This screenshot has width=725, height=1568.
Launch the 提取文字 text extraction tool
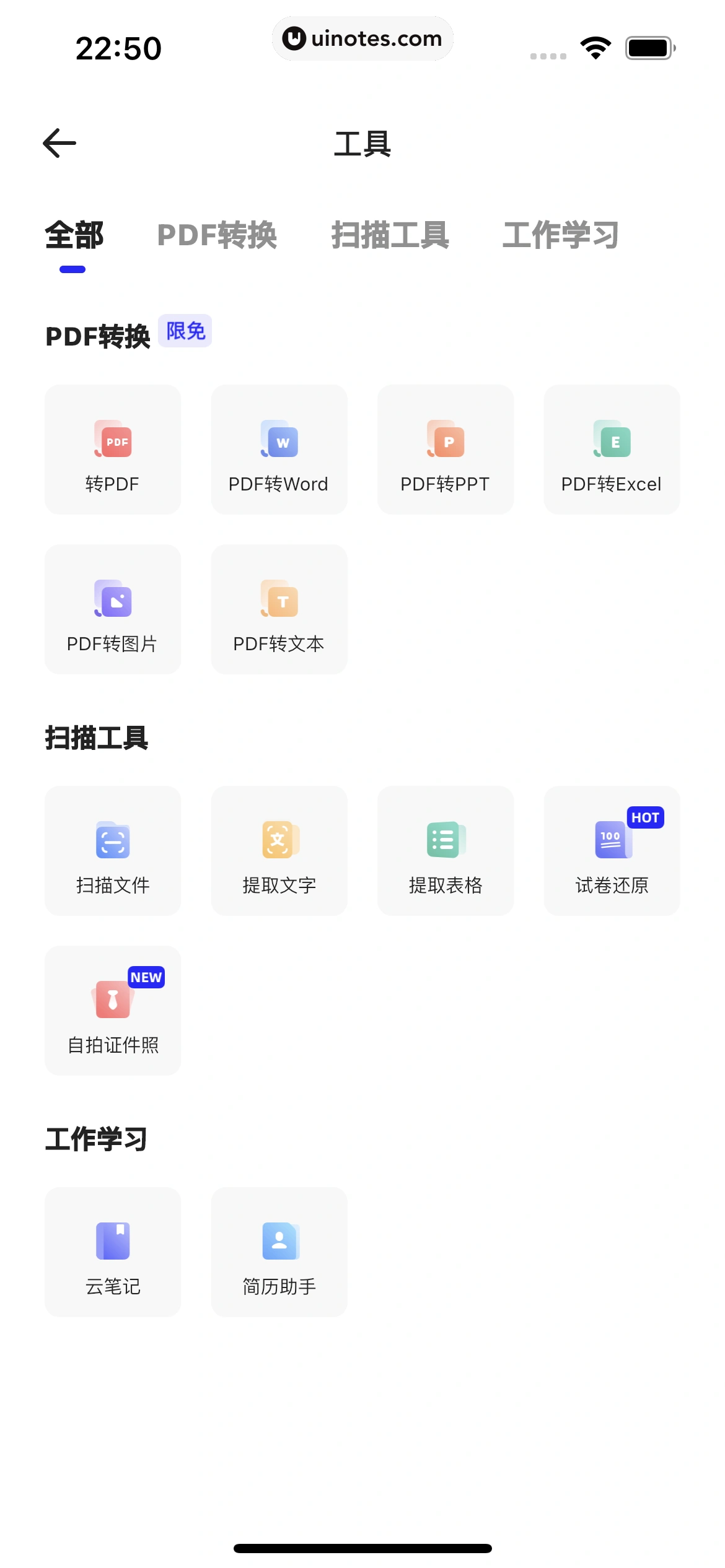click(279, 850)
